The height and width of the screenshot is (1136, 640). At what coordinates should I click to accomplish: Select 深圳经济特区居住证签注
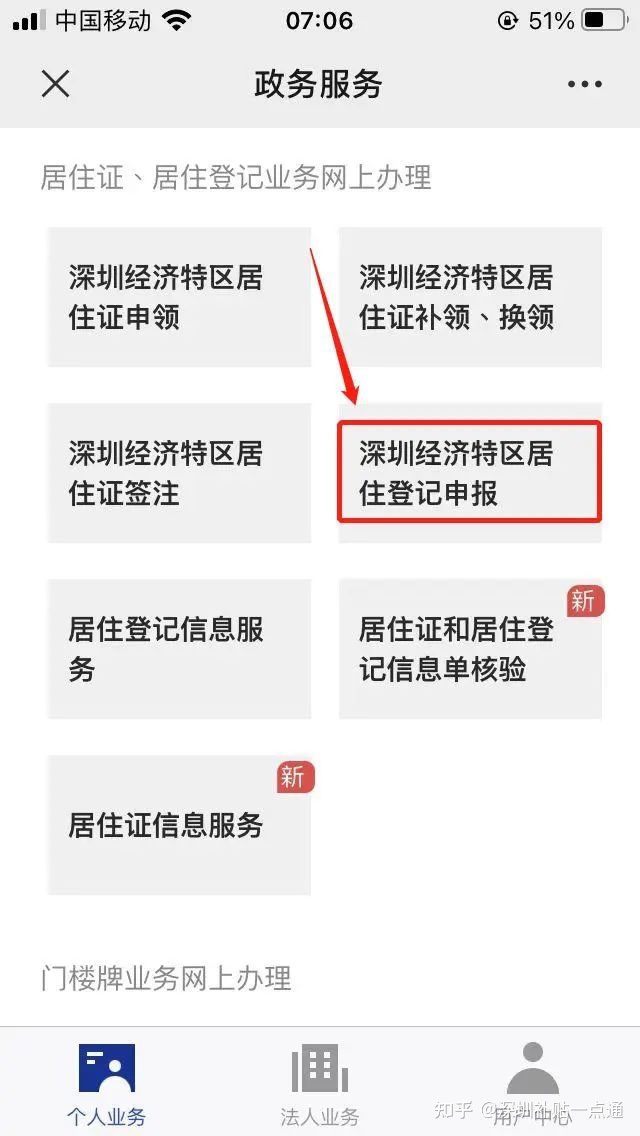pos(179,473)
